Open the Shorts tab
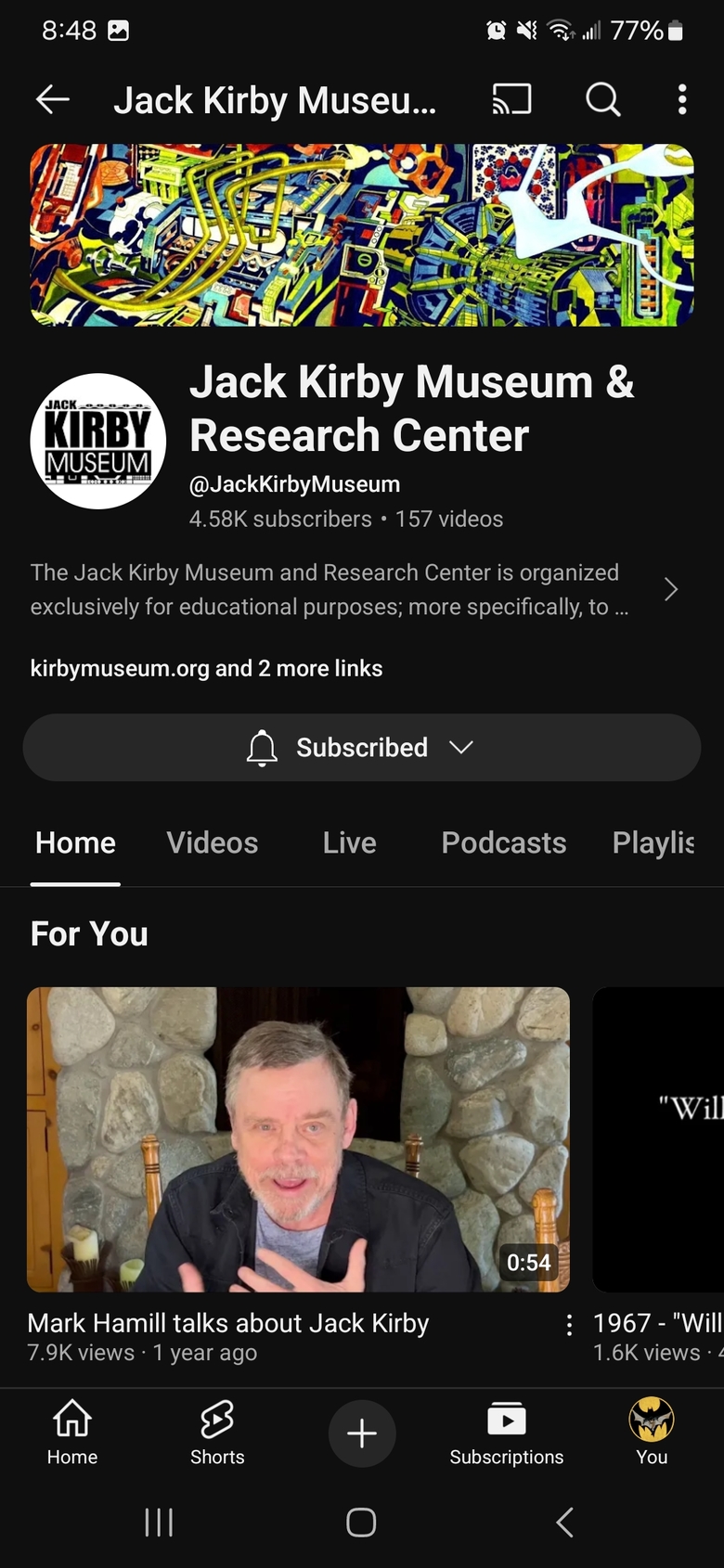Screen dimensions: 724x1568 pyautogui.click(x=217, y=1433)
